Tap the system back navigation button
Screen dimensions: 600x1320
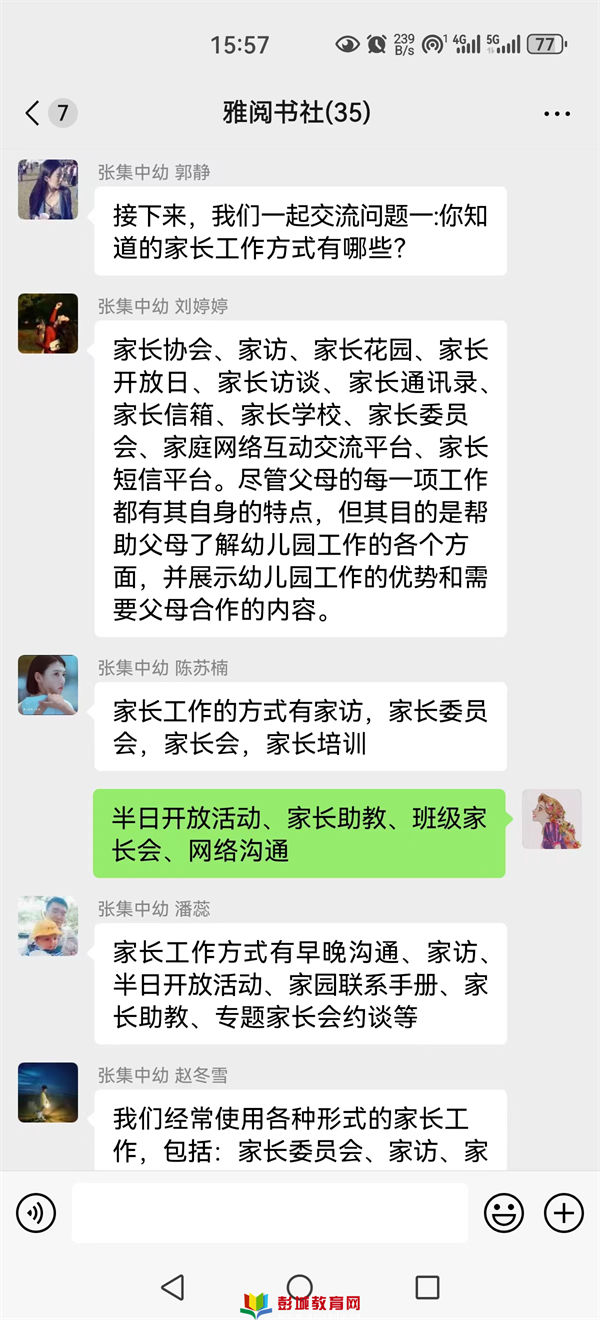(173, 1287)
